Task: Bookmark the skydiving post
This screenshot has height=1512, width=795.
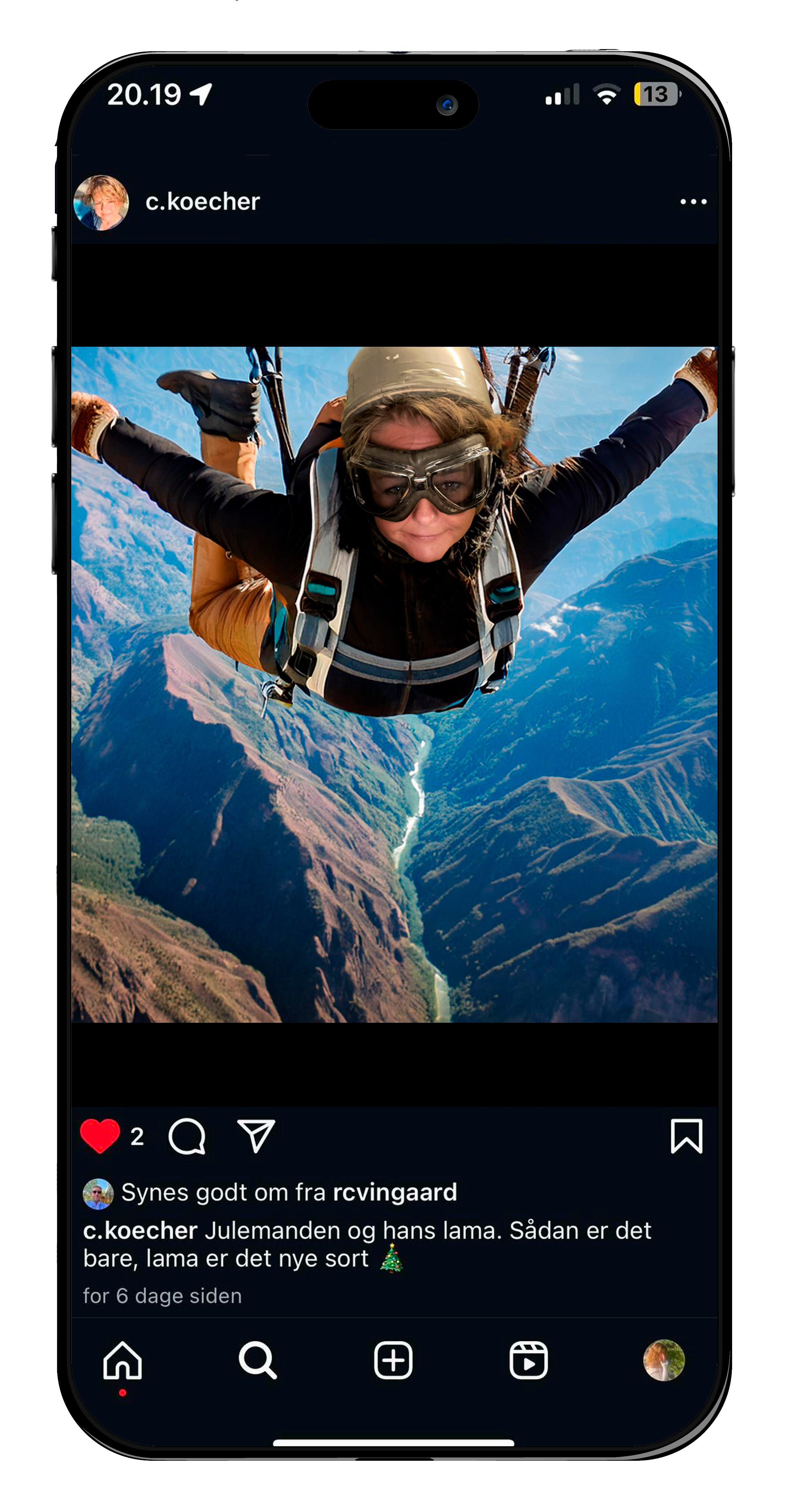Action: (x=686, y=1136)
